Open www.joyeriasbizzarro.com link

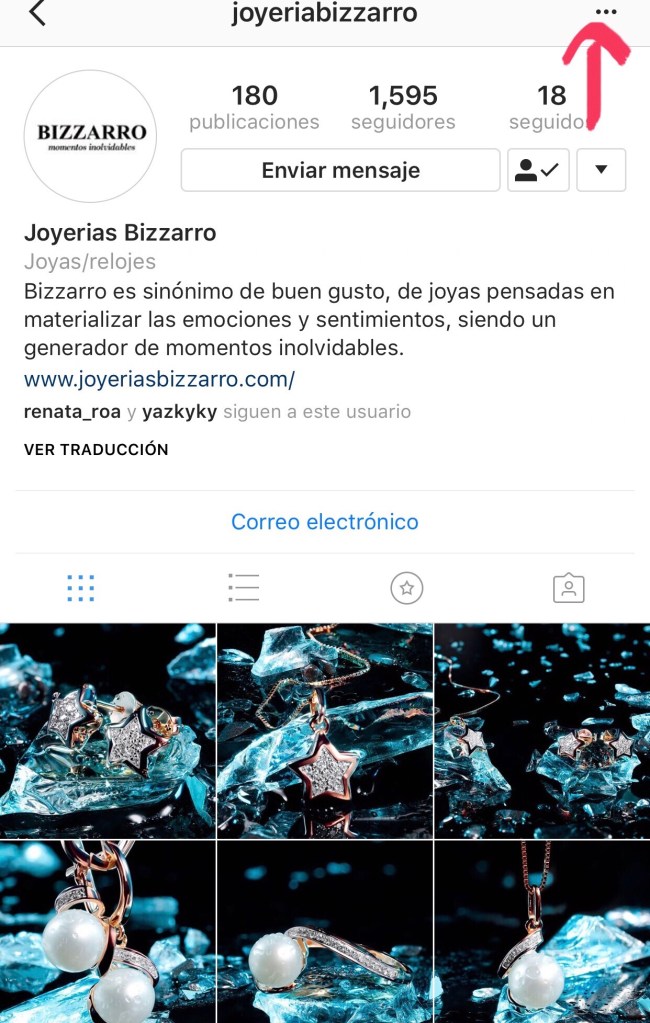tap(159, 380)
